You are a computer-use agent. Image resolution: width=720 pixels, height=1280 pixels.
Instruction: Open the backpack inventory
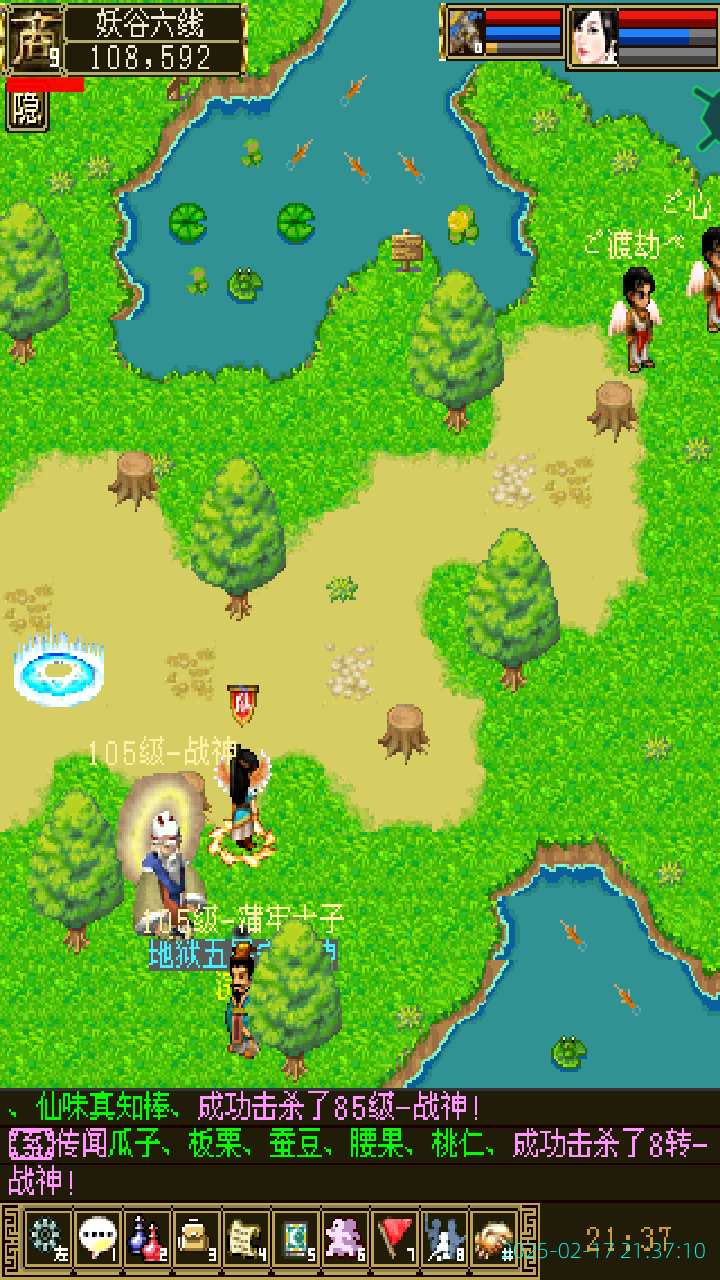pyautogui.click(x=196, y=1238)
